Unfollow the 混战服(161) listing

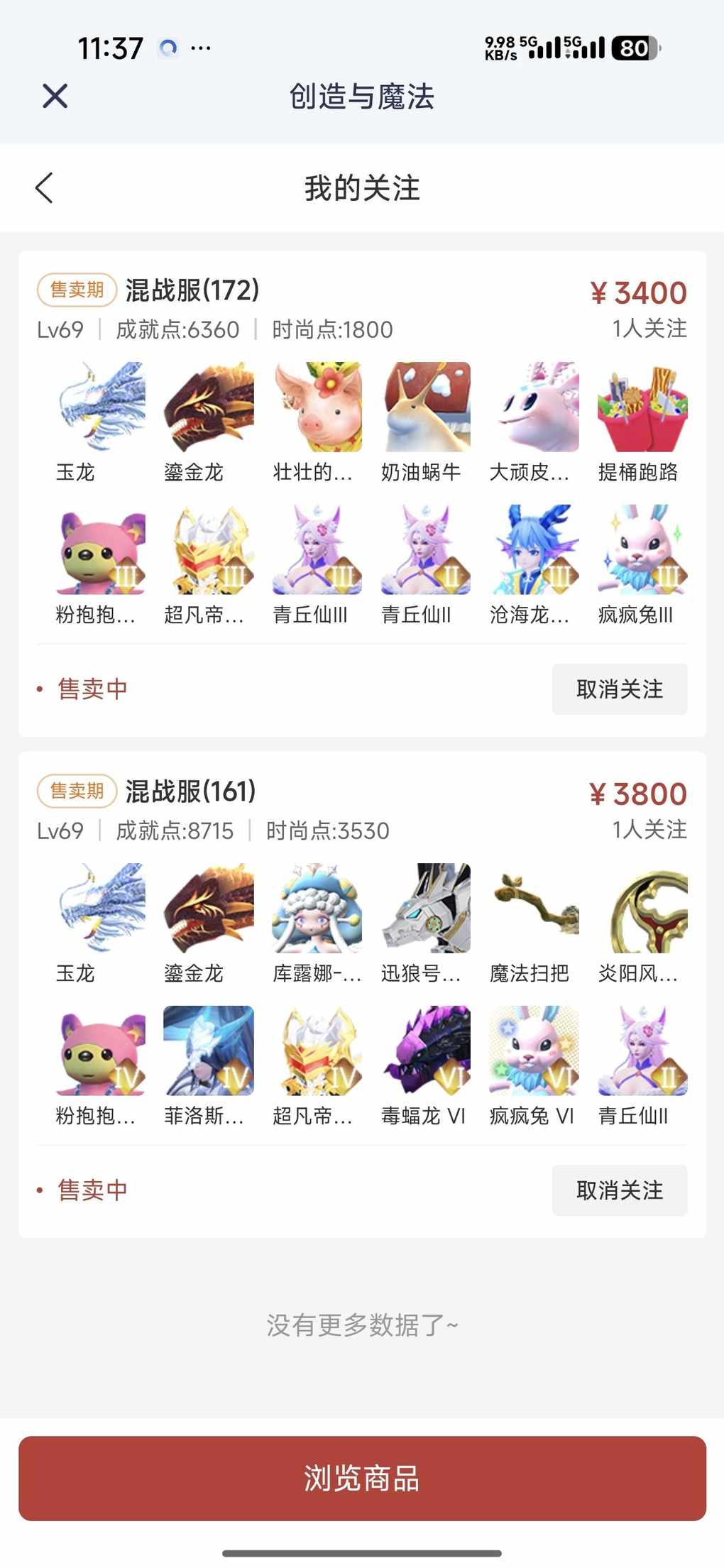coord(619,1190)
